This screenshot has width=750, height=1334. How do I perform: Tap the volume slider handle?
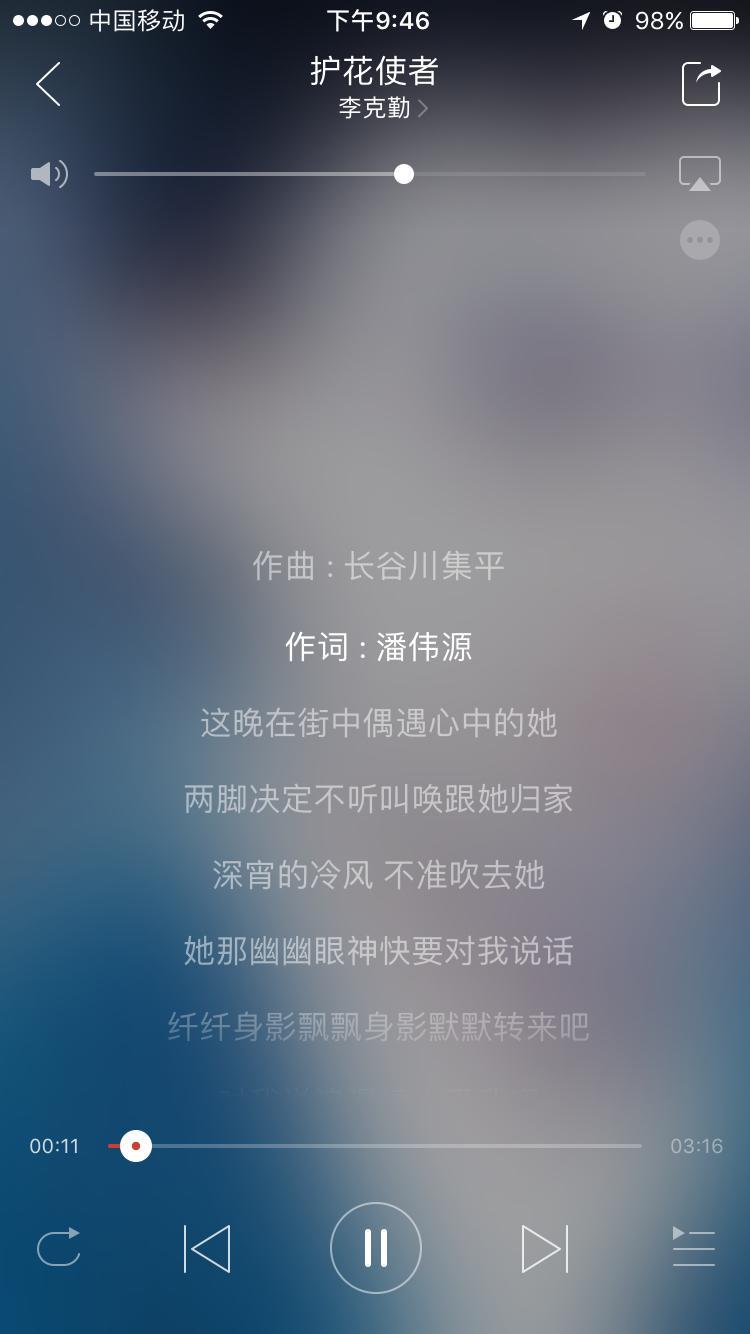click(x=404, y=174)
